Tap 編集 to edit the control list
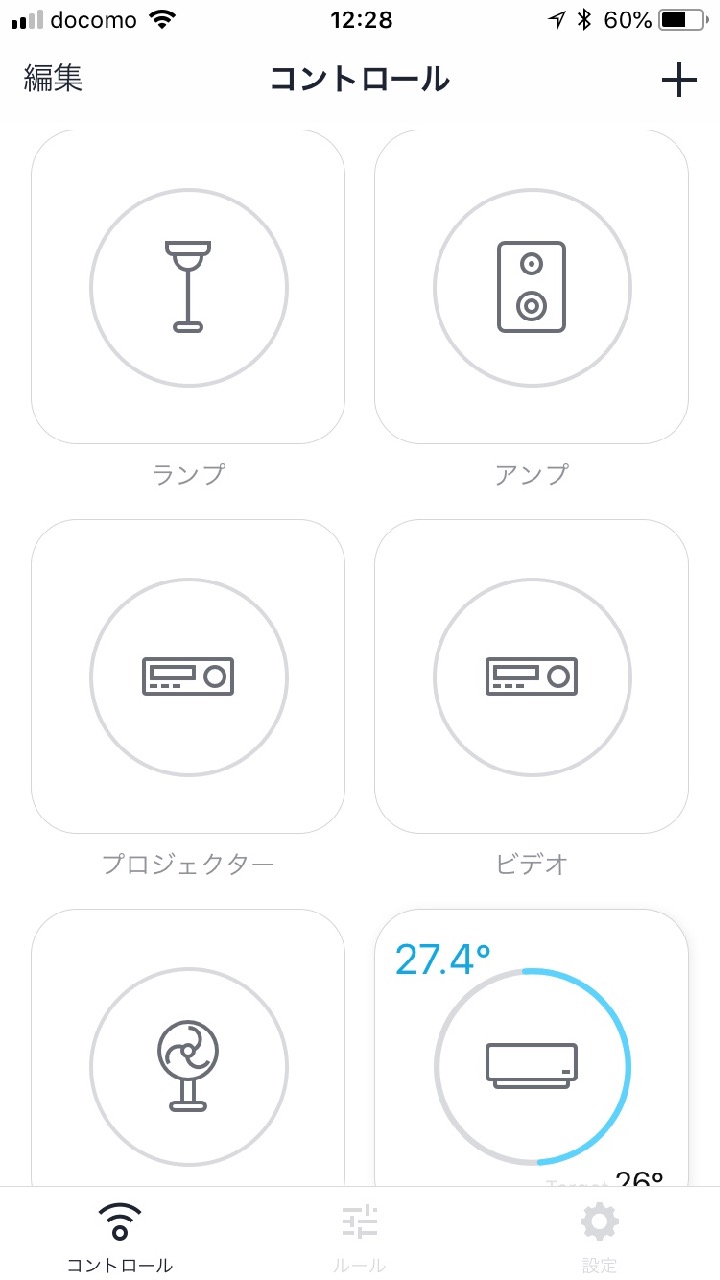This screenshot has width=720, height=1280. [x=53, y=78]
